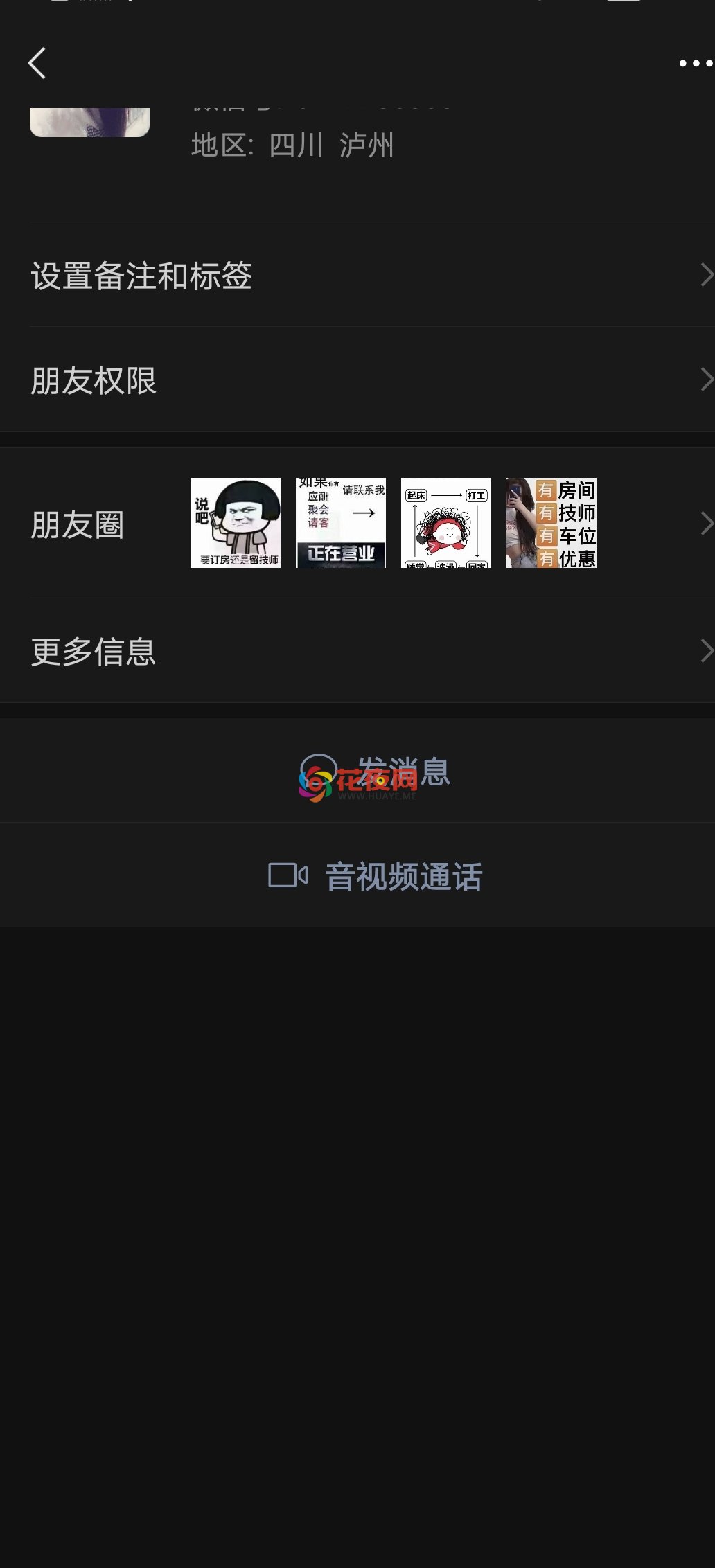Tap 发消息 to send a message
Image resolution: width=715 pixels, height=1568 pixels.
click(357, 771)
